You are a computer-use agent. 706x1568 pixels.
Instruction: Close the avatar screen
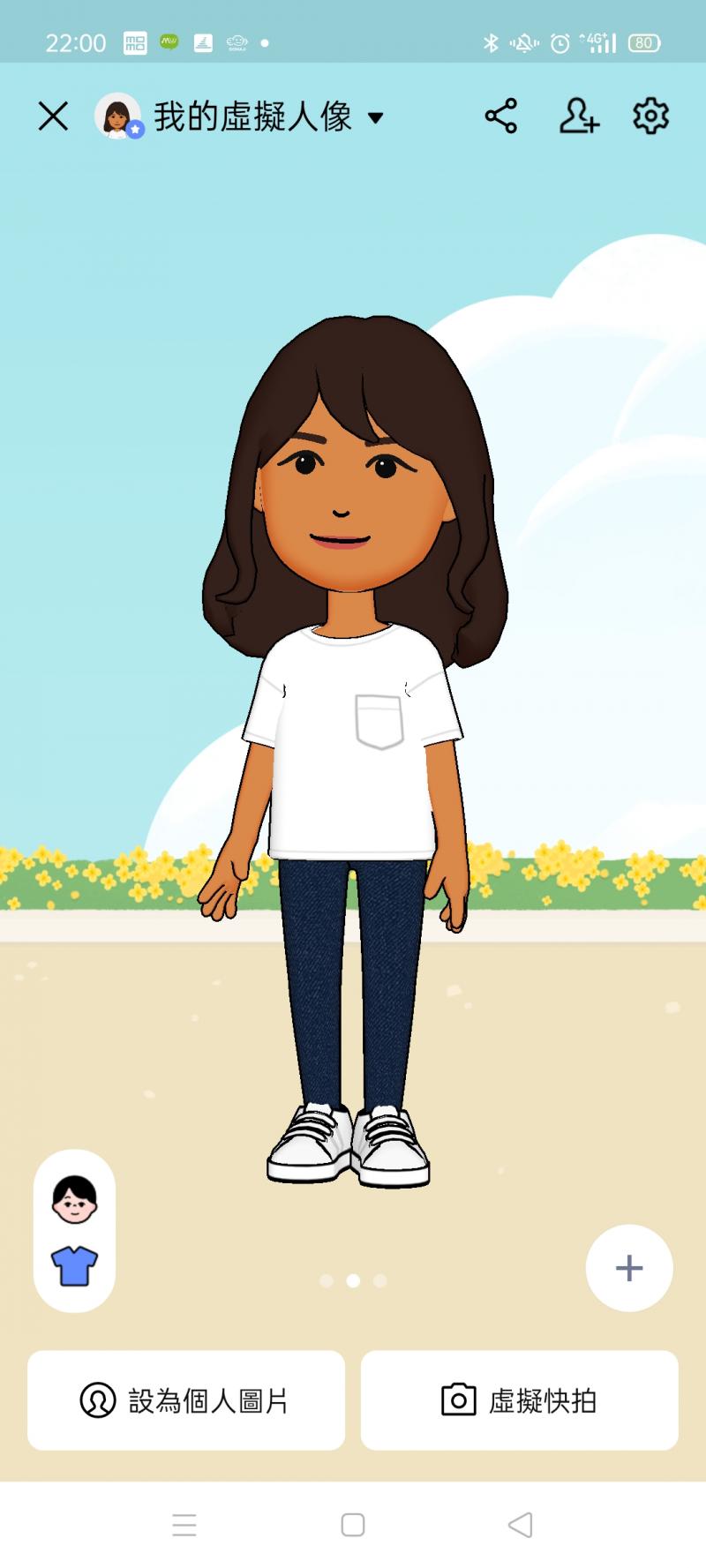[x=53, y=116]
